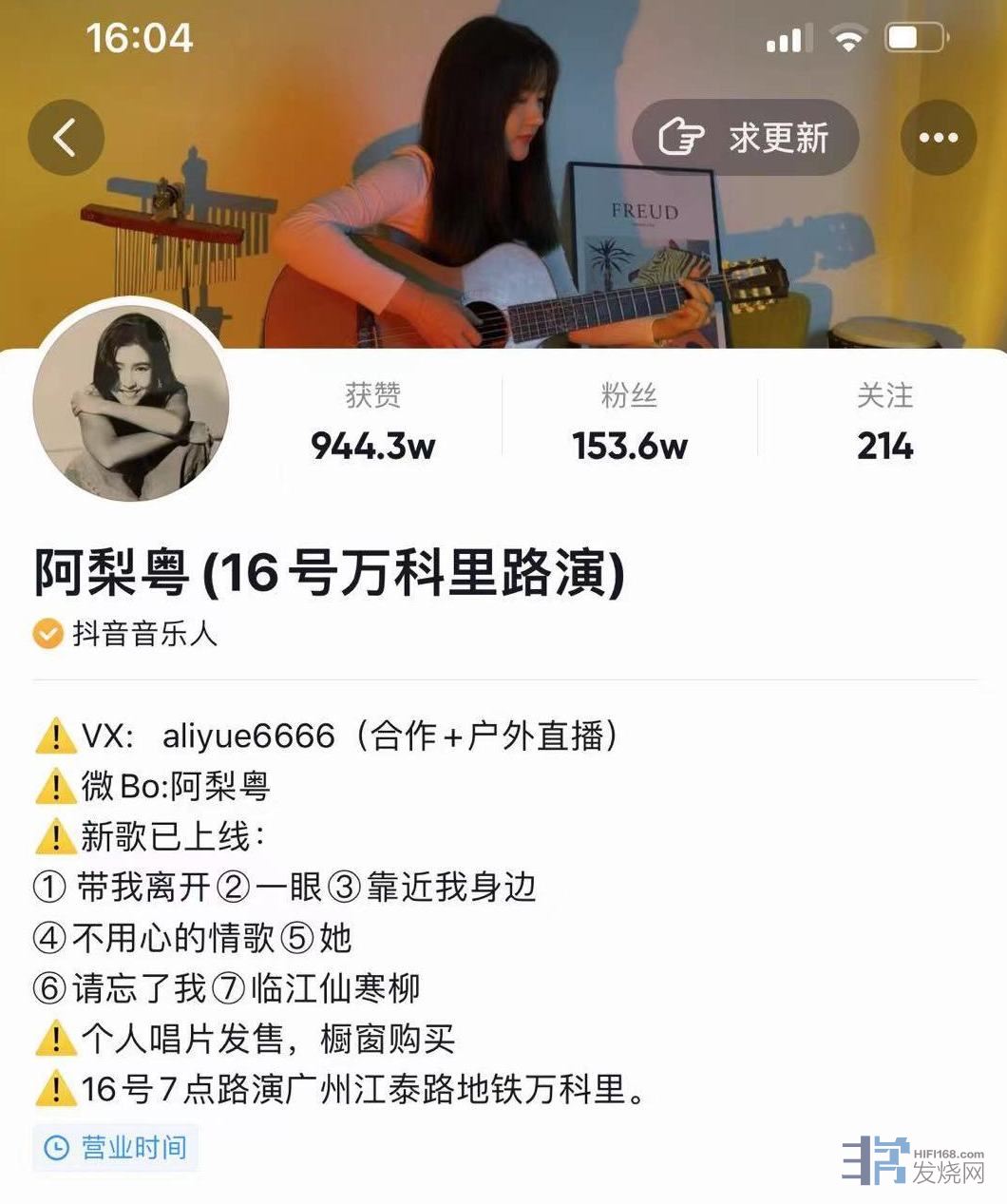The width and height of the screenshot is (1007, 1204).
Task: Open the 营业时间 business hours chip
Action: (x=116, y=1147)
